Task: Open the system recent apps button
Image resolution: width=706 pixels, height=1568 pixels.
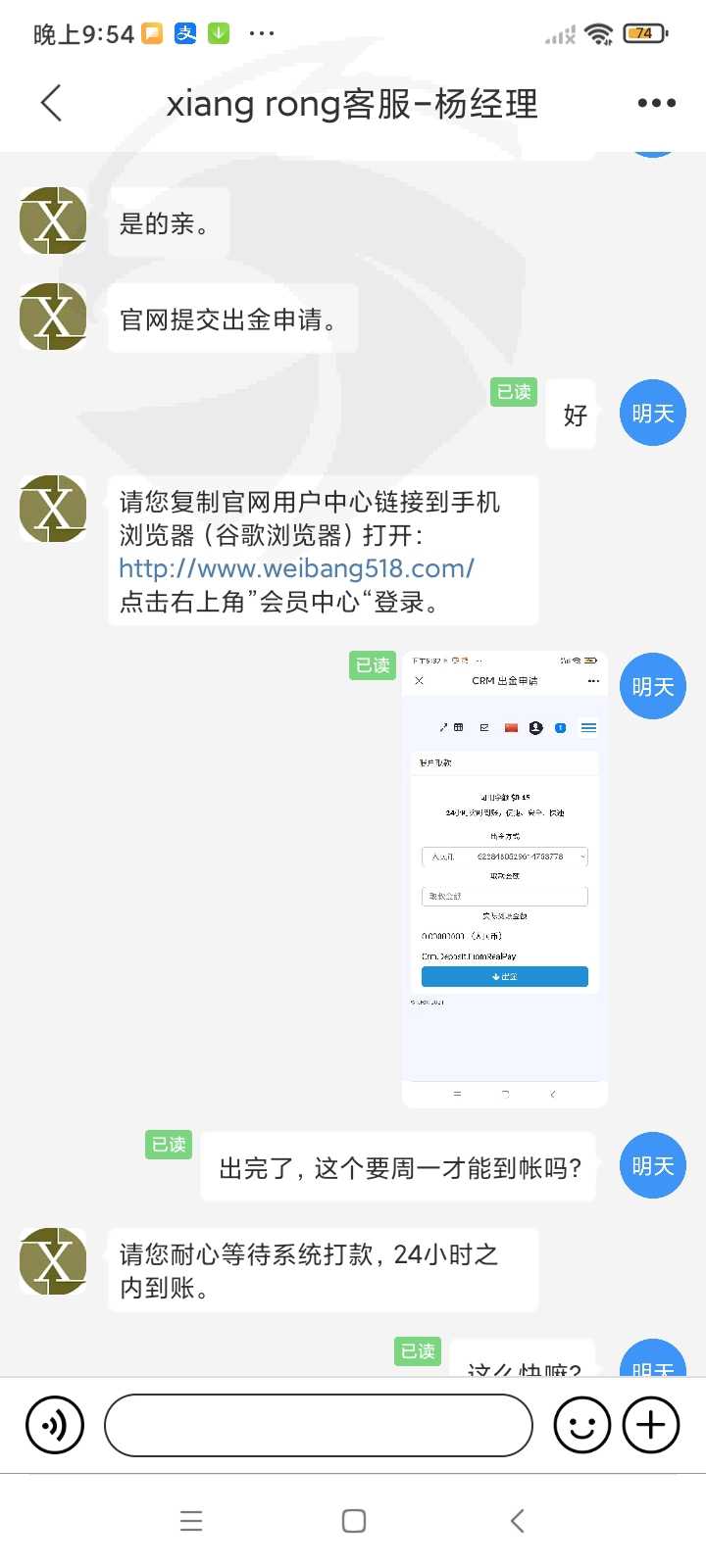Action: tap(191, 1521)
